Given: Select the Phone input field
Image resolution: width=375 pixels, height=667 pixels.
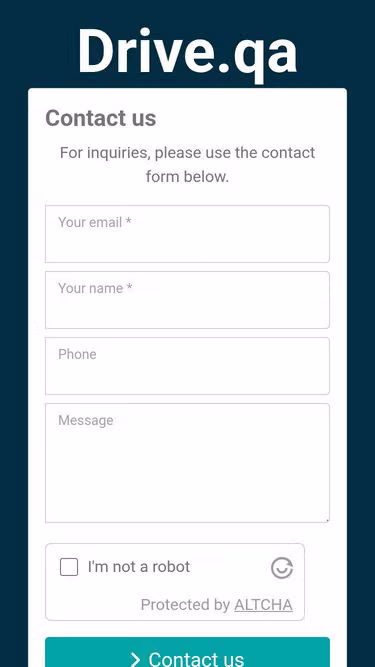Looking at the screenshot, I should point(187,366).
